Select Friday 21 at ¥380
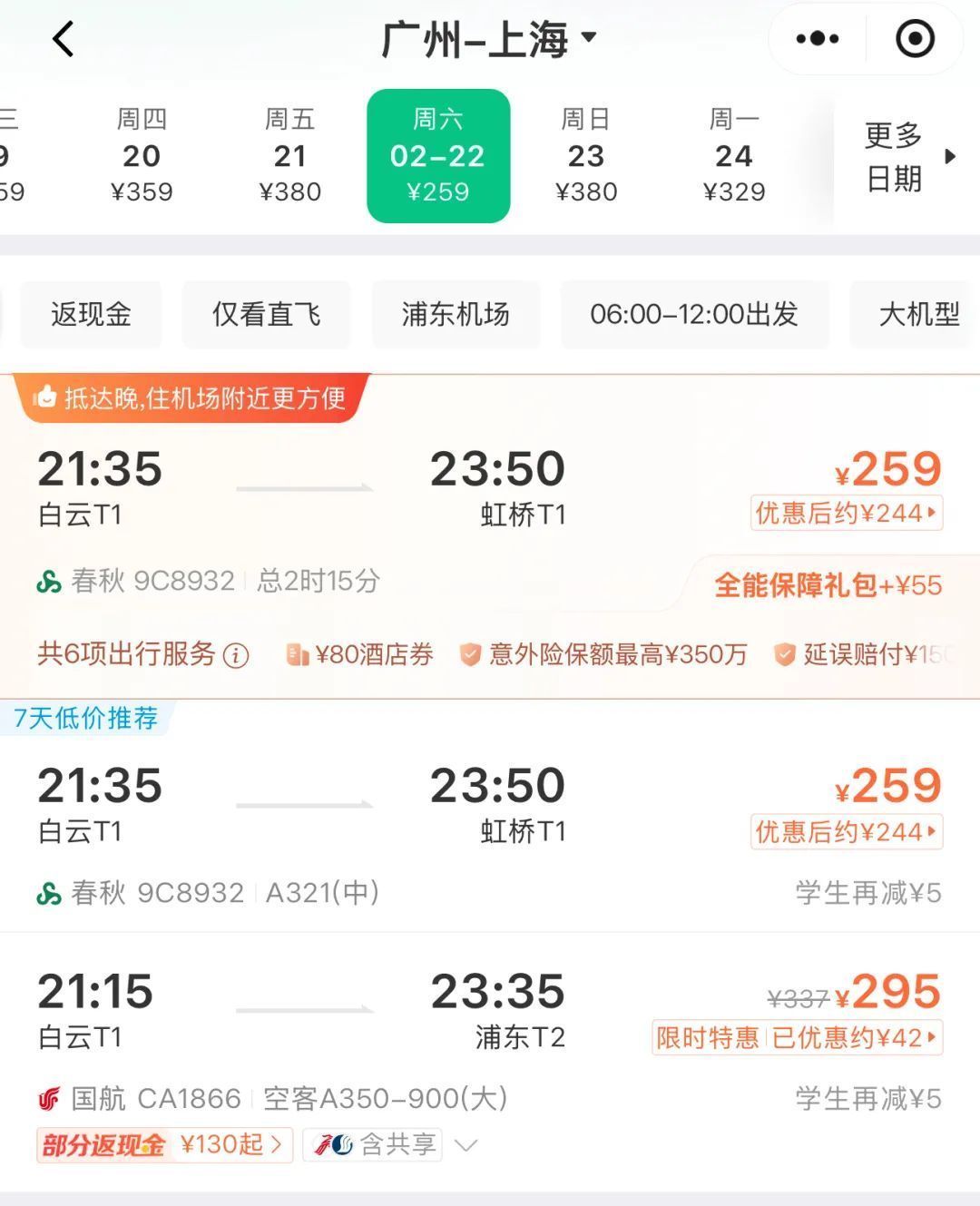 (x=289, y=155)
